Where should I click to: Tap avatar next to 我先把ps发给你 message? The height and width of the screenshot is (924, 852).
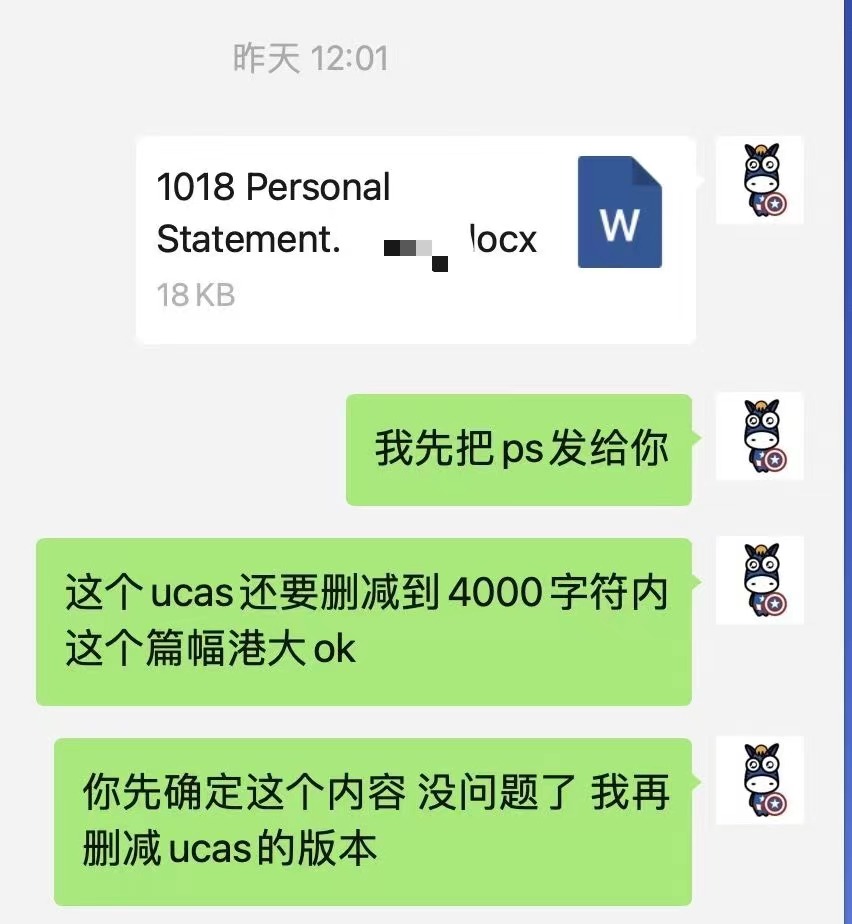click(x=760, y=436)
